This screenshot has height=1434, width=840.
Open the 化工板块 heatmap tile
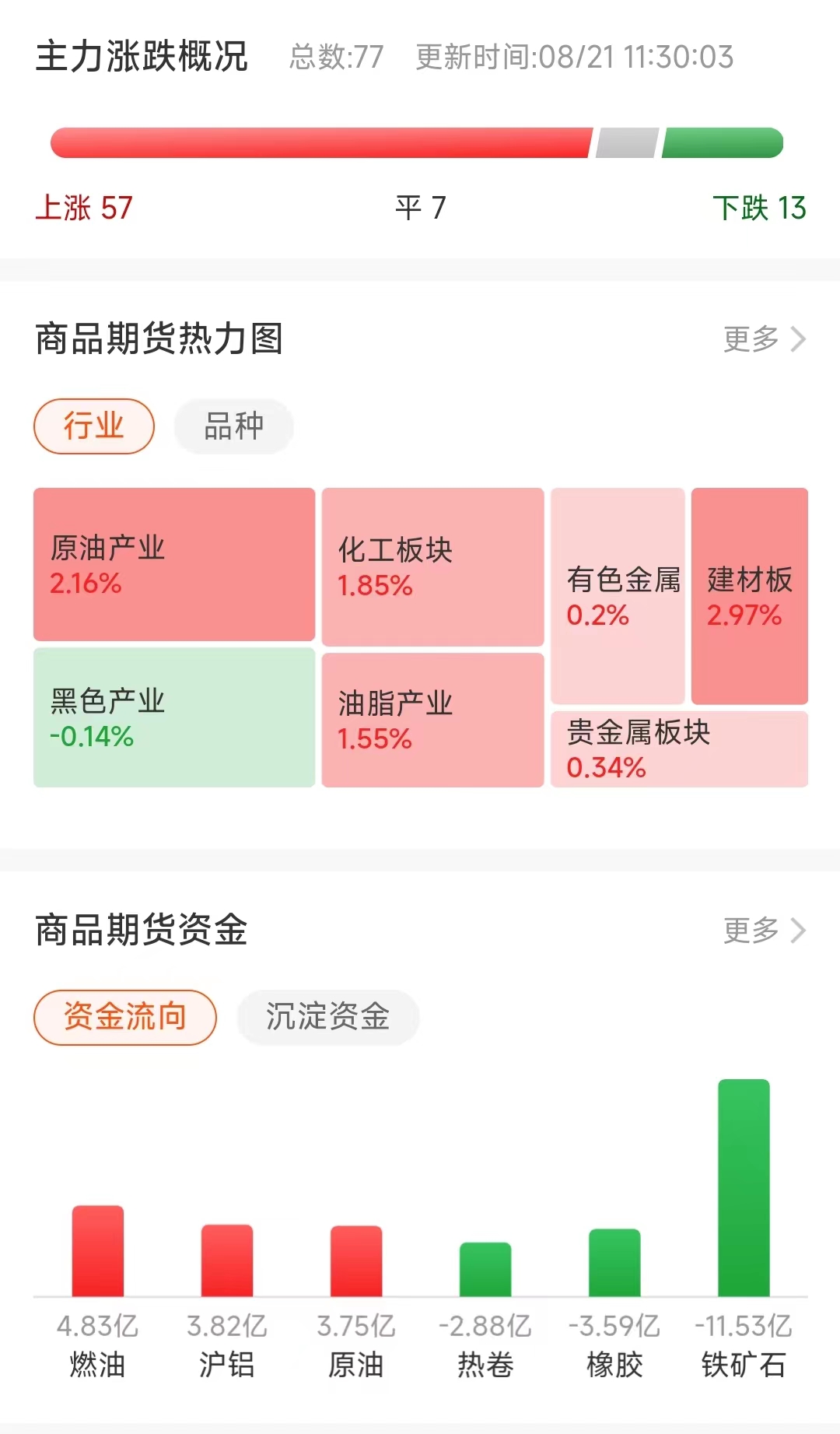click(432, 566)
